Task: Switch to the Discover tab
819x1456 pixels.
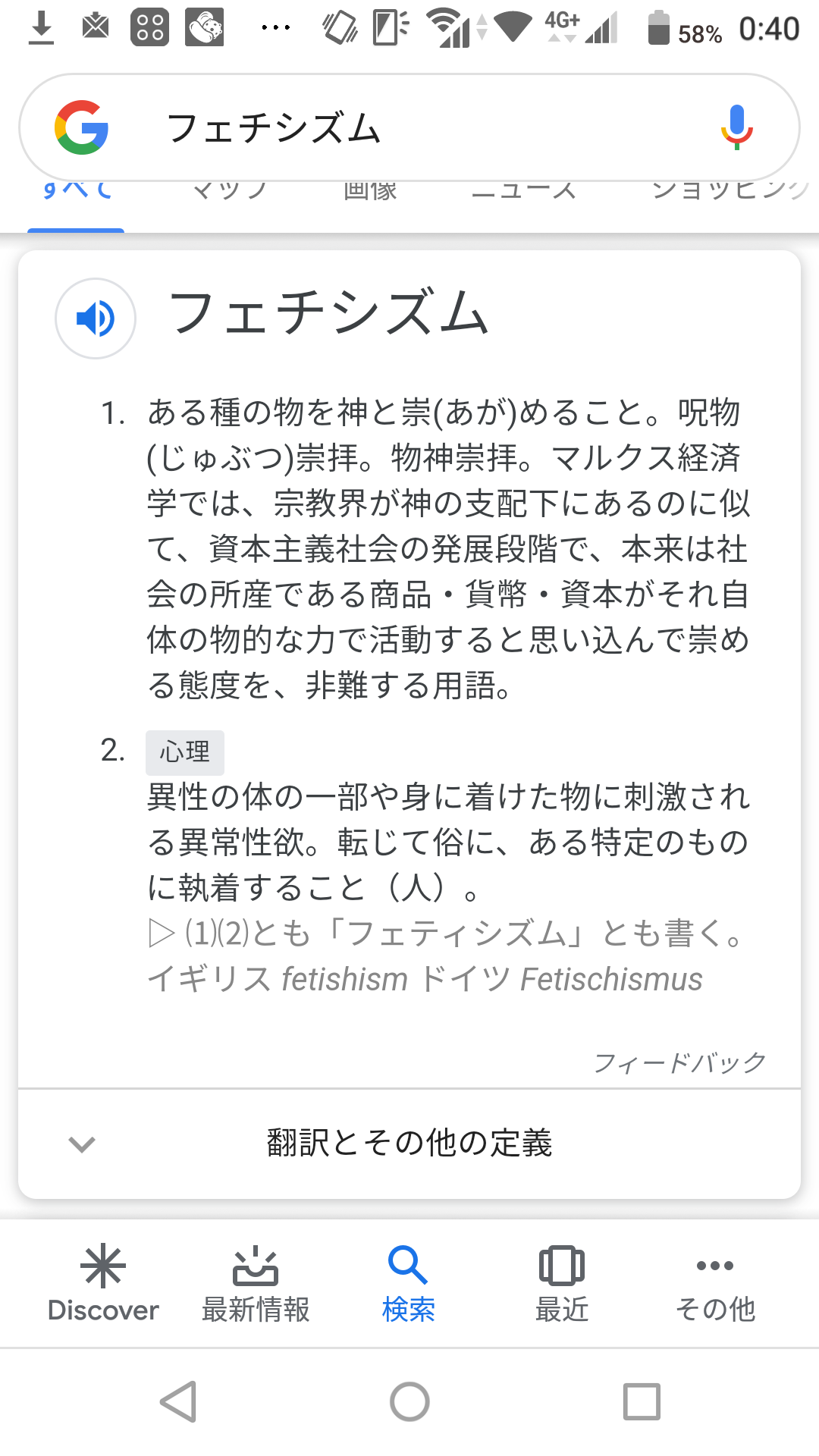Action: 103,1283
